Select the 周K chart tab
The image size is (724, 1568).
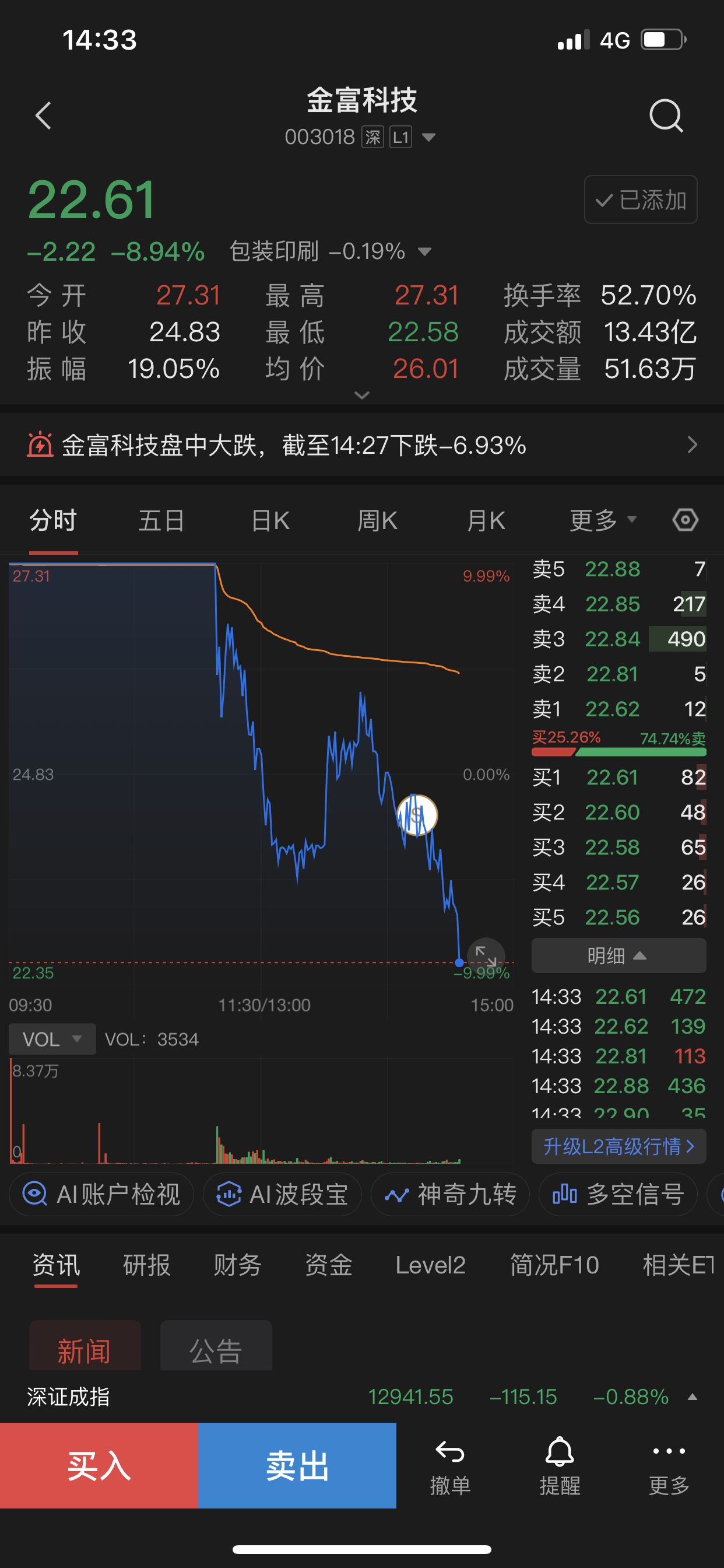click(x=377, y=521)
